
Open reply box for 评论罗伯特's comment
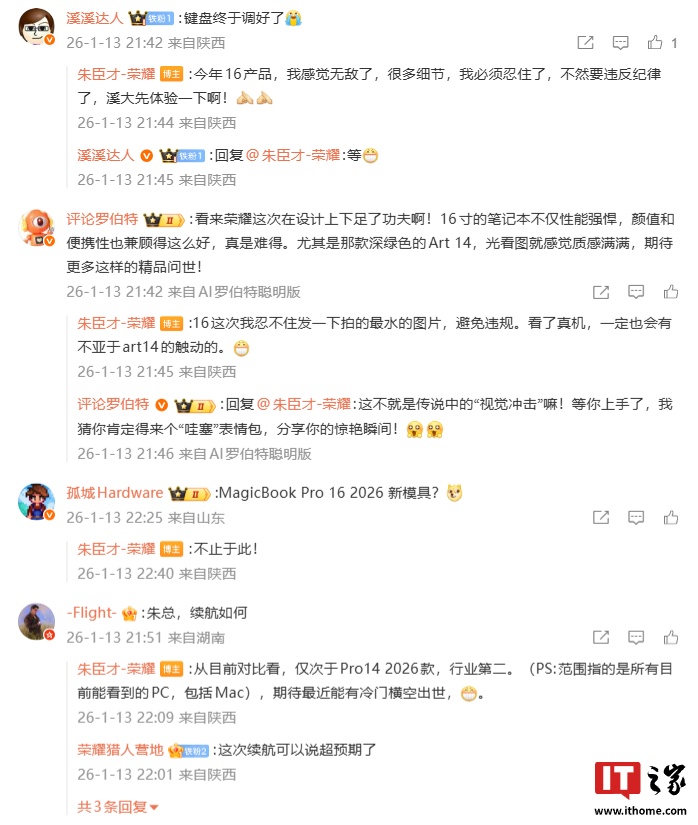point(636,292)
